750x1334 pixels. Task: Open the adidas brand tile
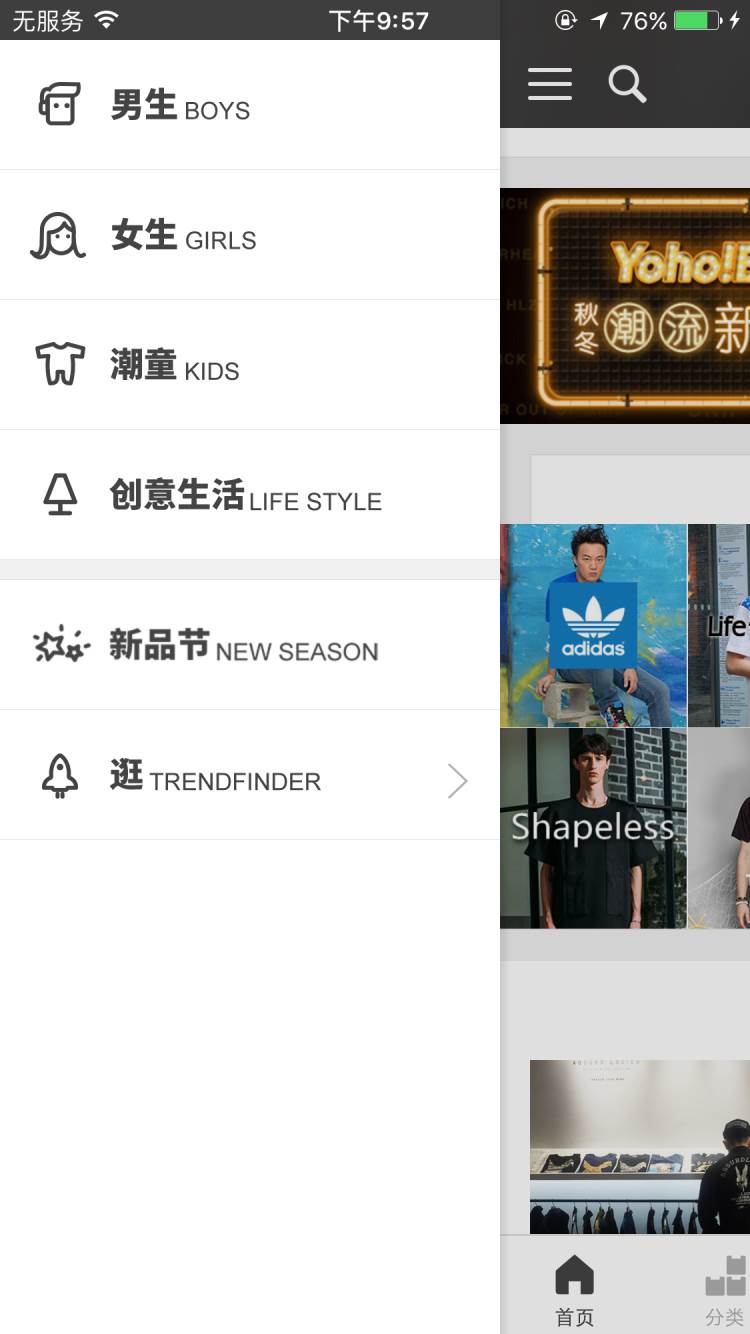(x=593, y=625)
